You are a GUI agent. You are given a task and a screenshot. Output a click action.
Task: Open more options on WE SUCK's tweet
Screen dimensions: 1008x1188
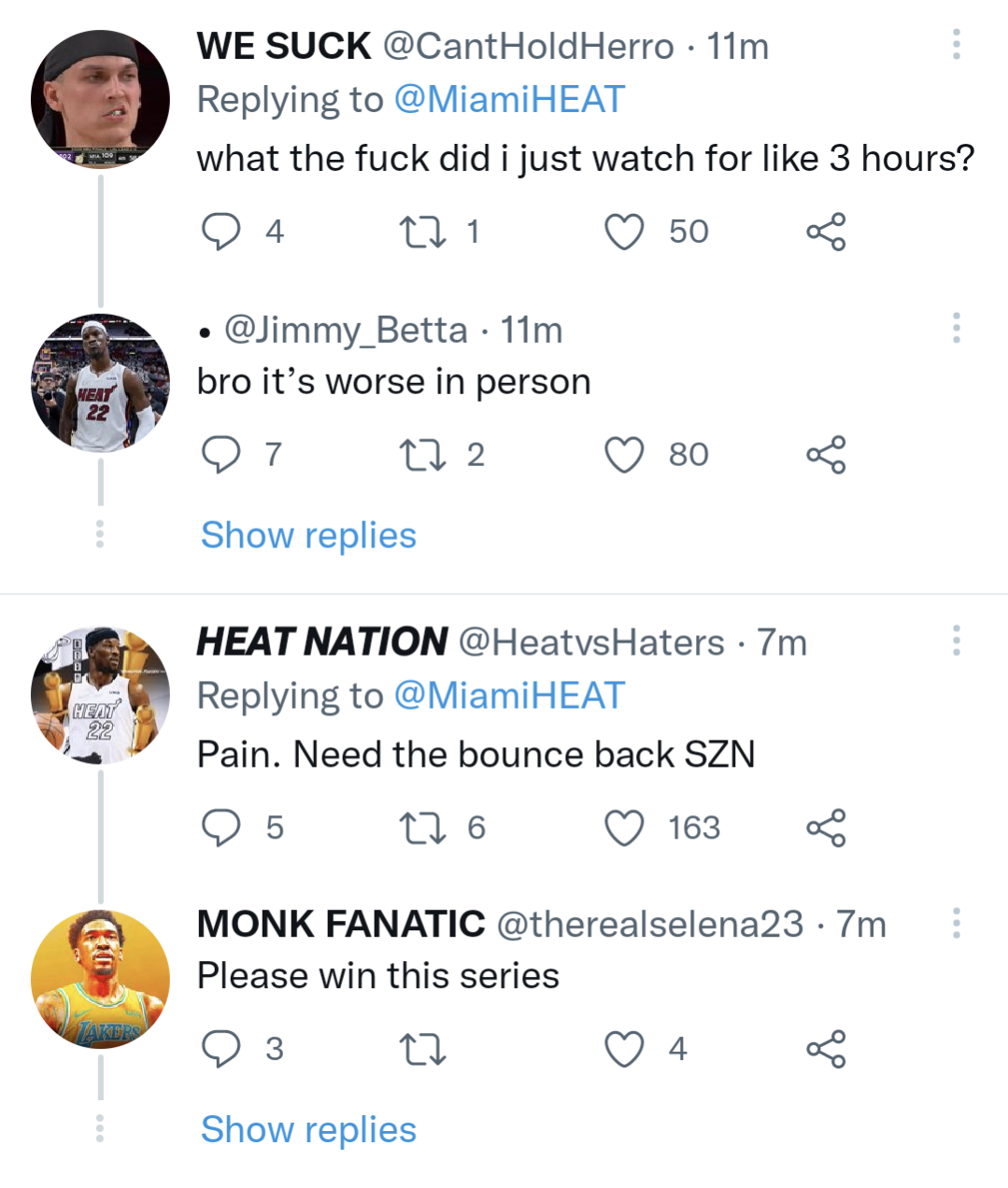(x=956, y=46)
